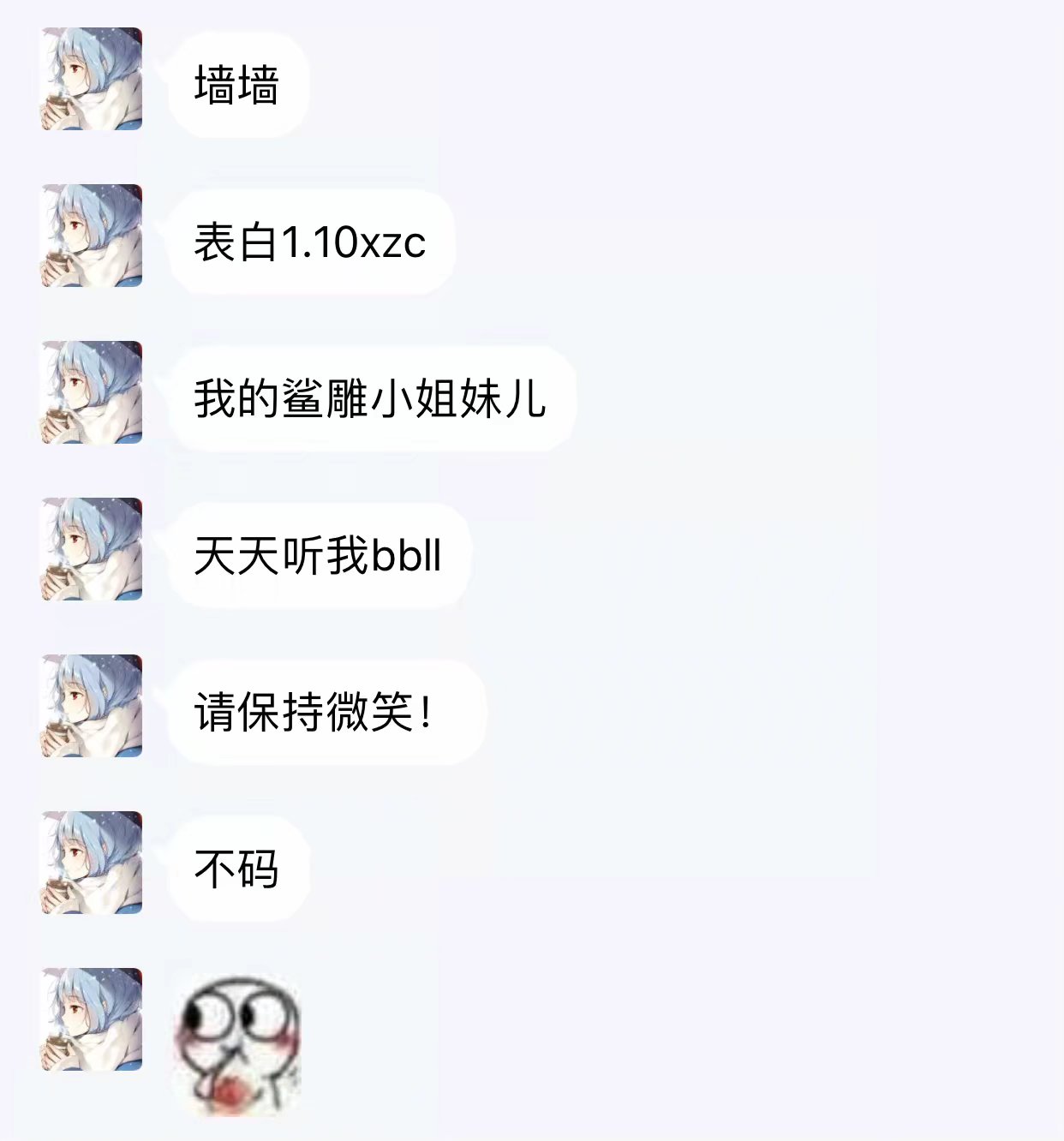Open the avatar beside the 不码 message

pyautogui.click(x=92, y=863)
